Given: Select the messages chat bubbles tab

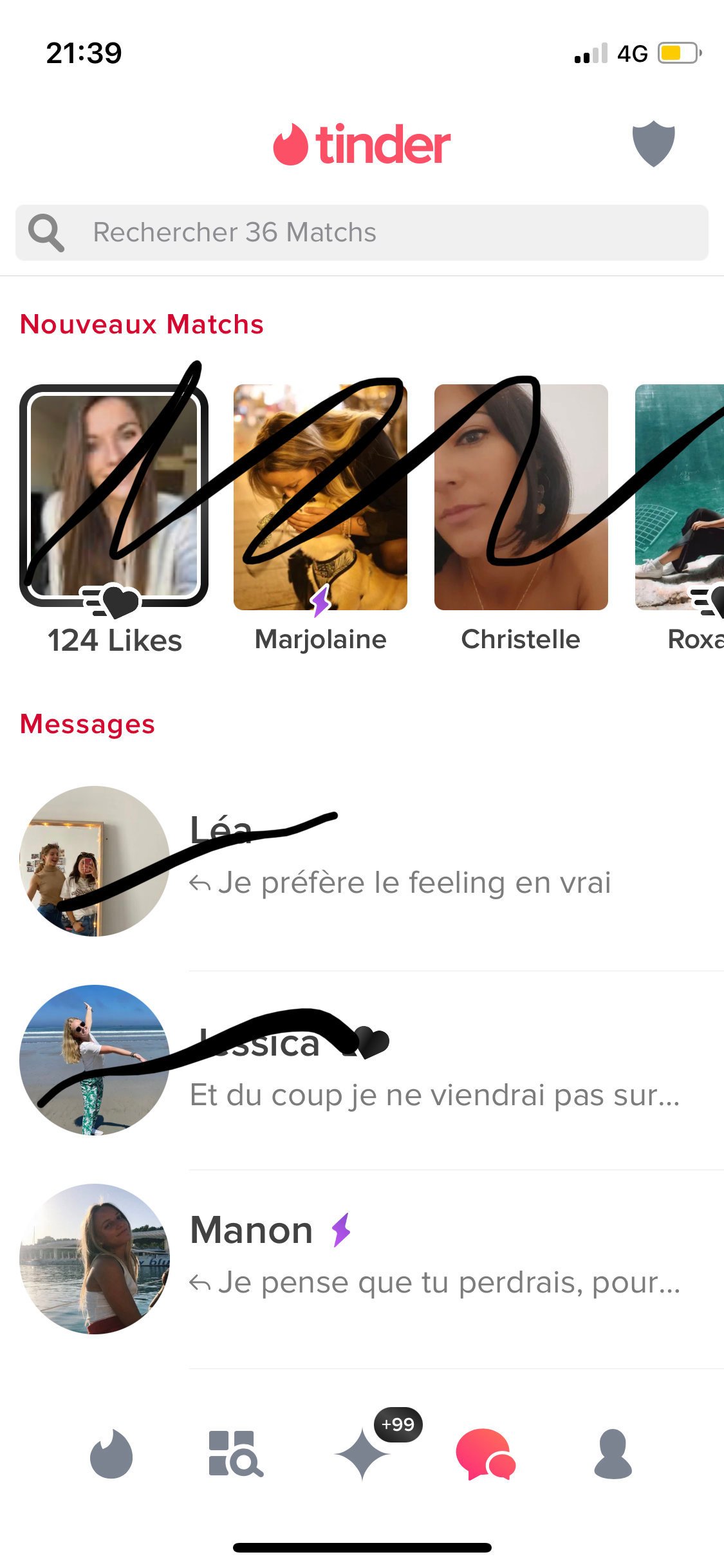Looking at the screenshot, I should click(485, 1454).
